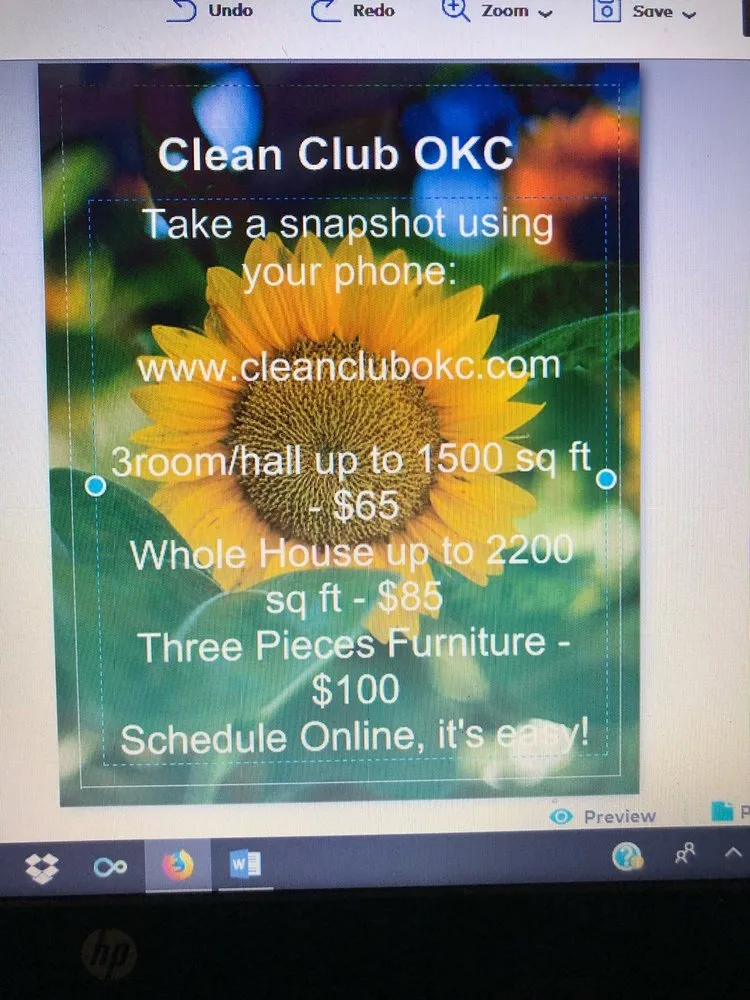The height and width of the screenshot is (1000, 750).
Task: Open Firefox from the taskbar
Action: coord(177,862)
